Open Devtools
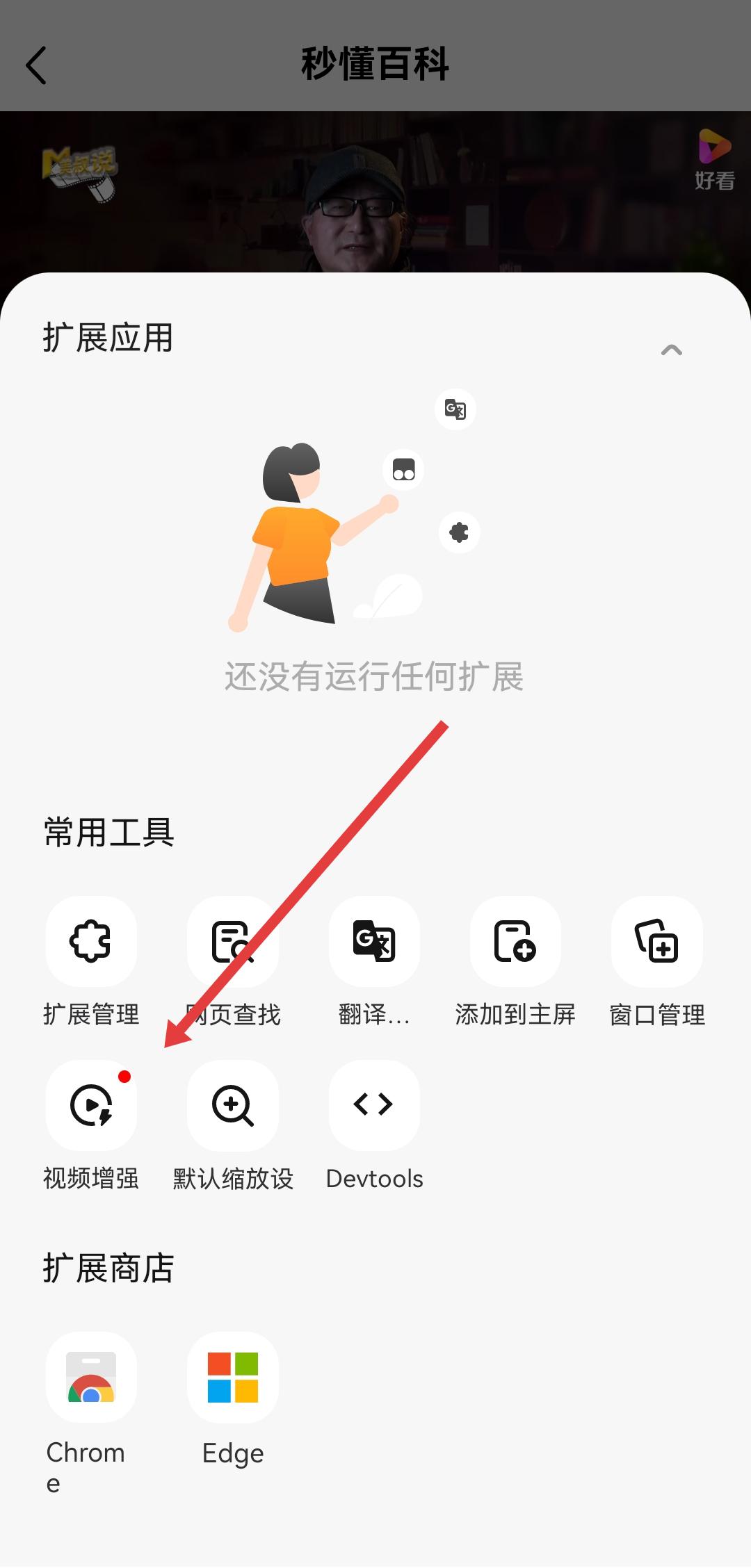The height and width of the screenshot is (1568, 751). pos(374,1104)
